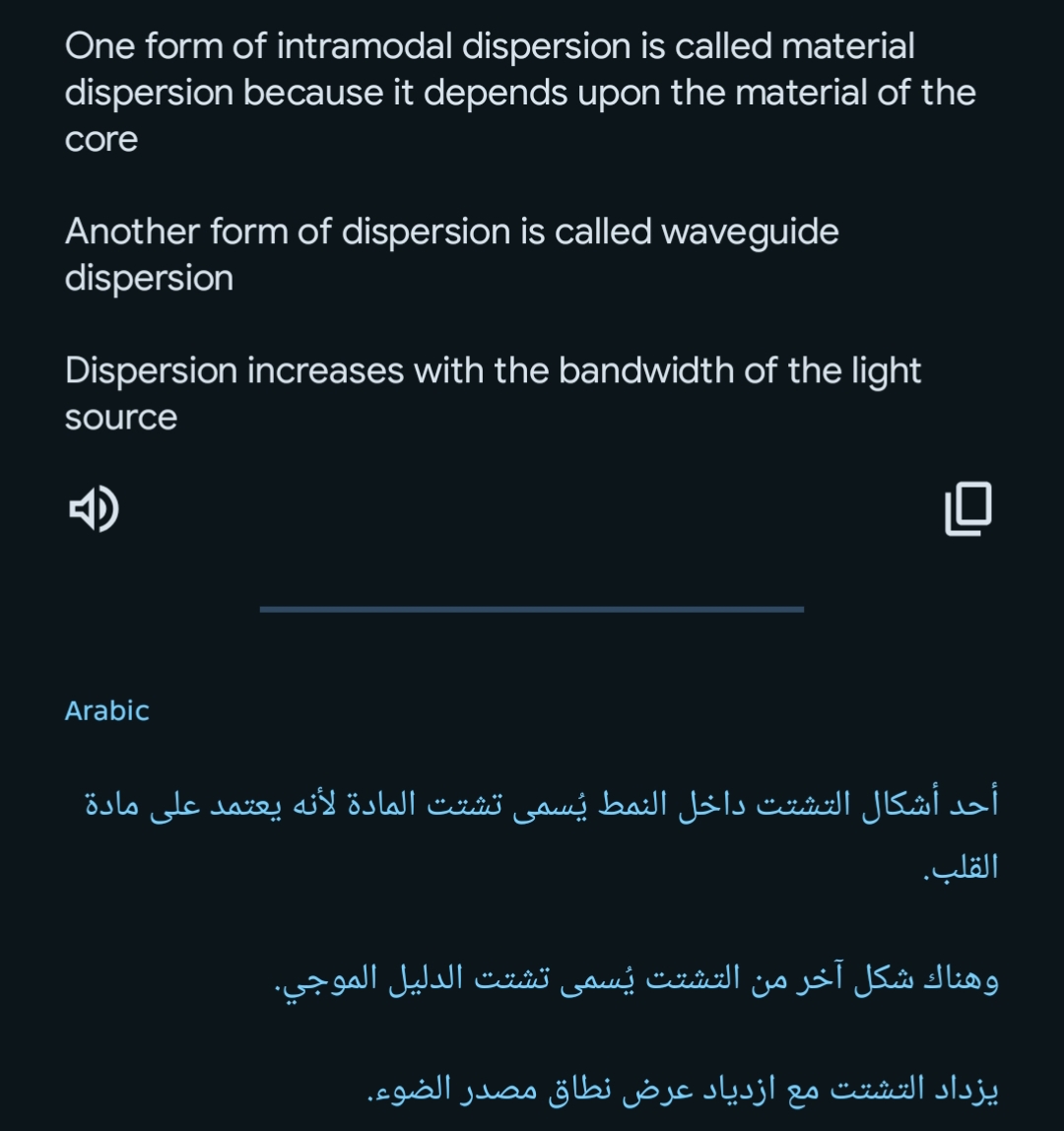Copy the English source text
Viewport: 1064px width, 1131px height.
click(x=967, y=509)
